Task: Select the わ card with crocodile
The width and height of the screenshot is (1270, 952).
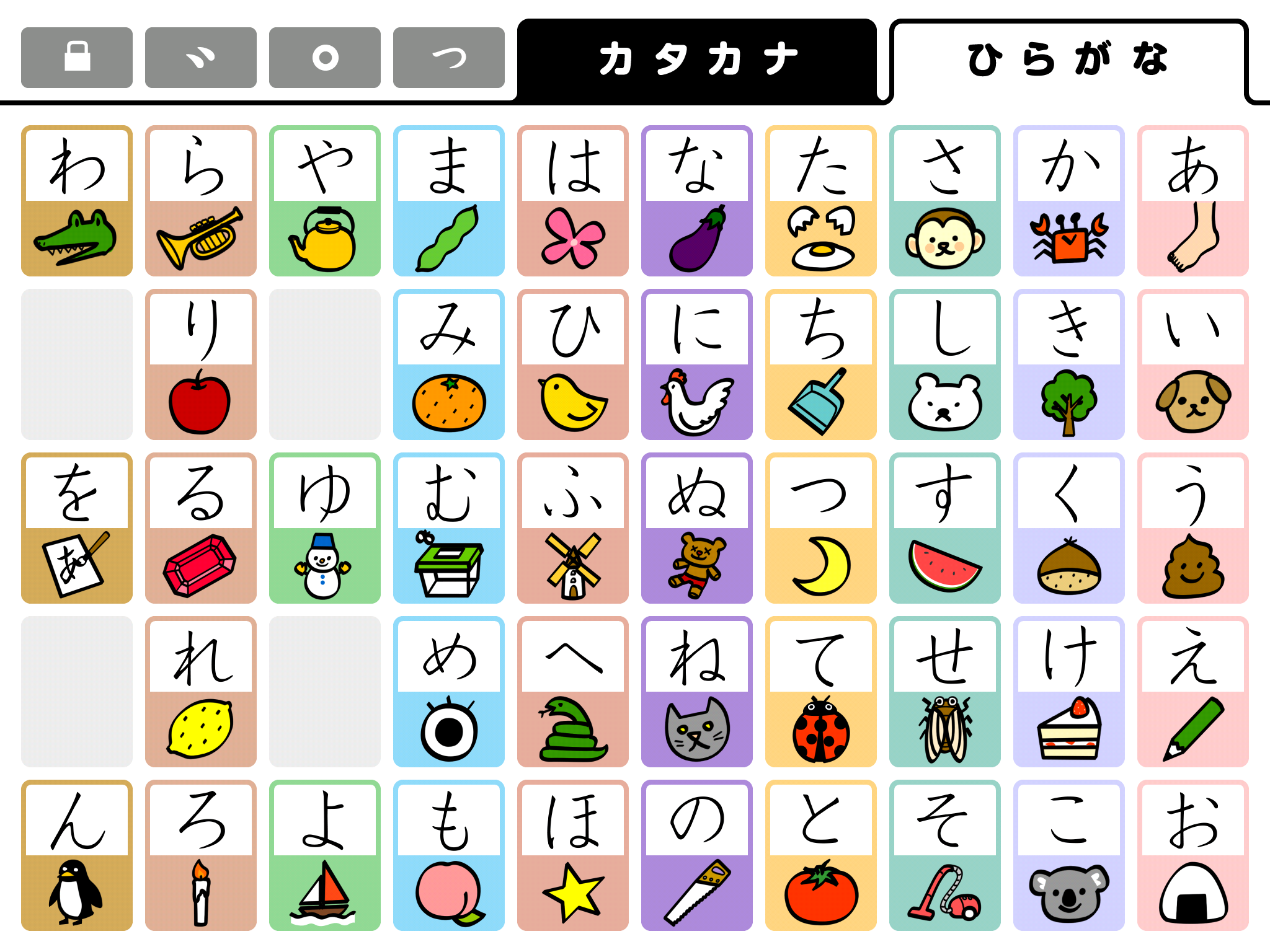Action: pos(77,201)
